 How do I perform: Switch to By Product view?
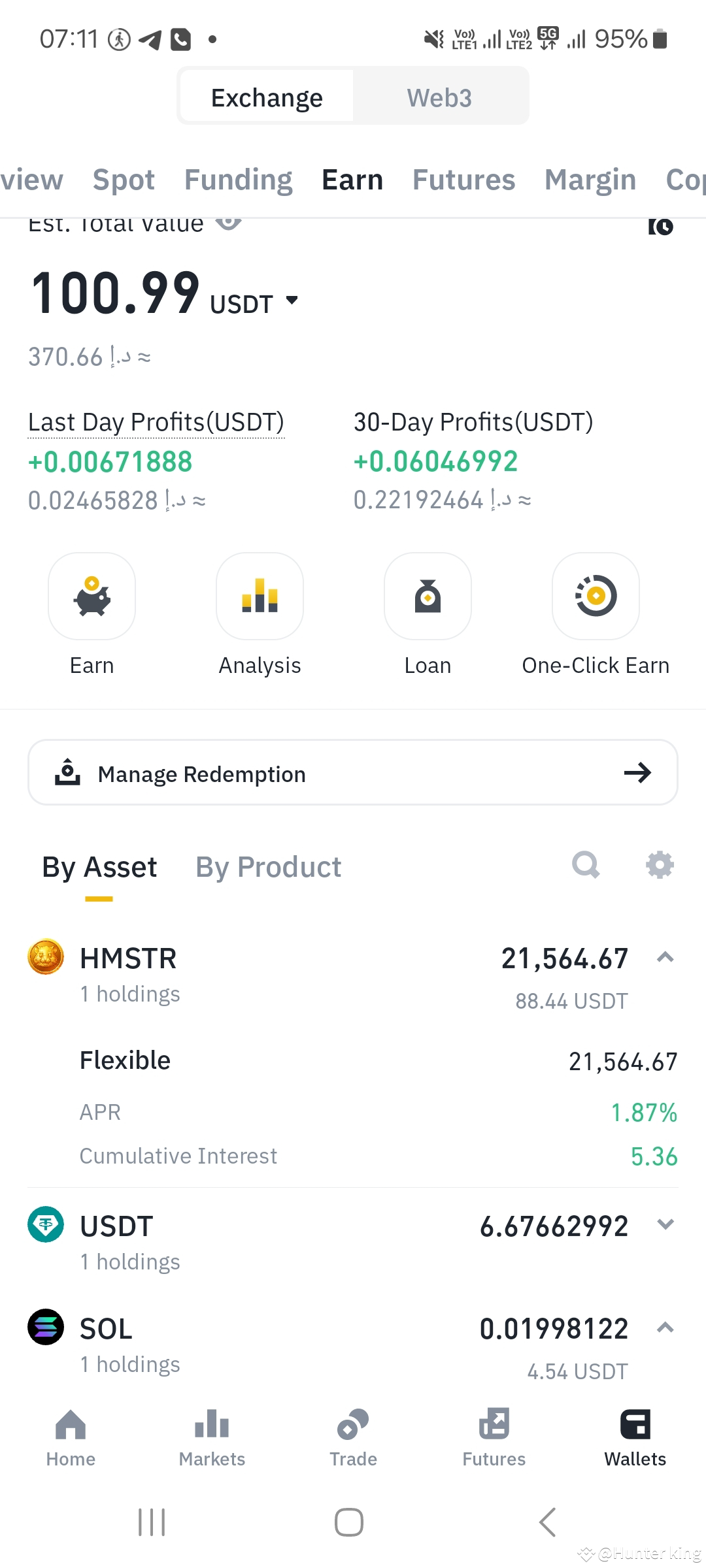(268, 867)
